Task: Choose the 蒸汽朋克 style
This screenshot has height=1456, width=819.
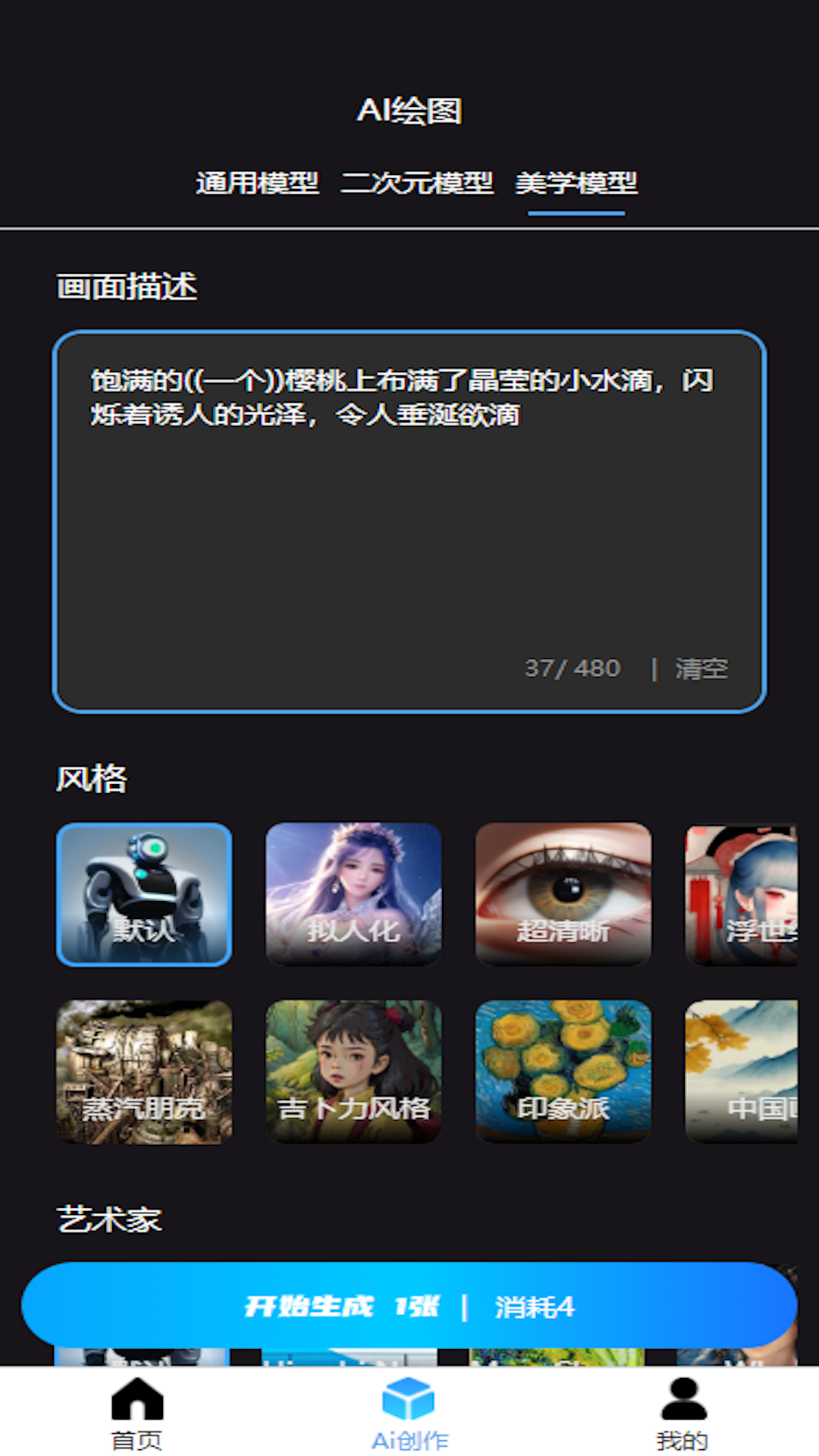Action: [144, 1072]
